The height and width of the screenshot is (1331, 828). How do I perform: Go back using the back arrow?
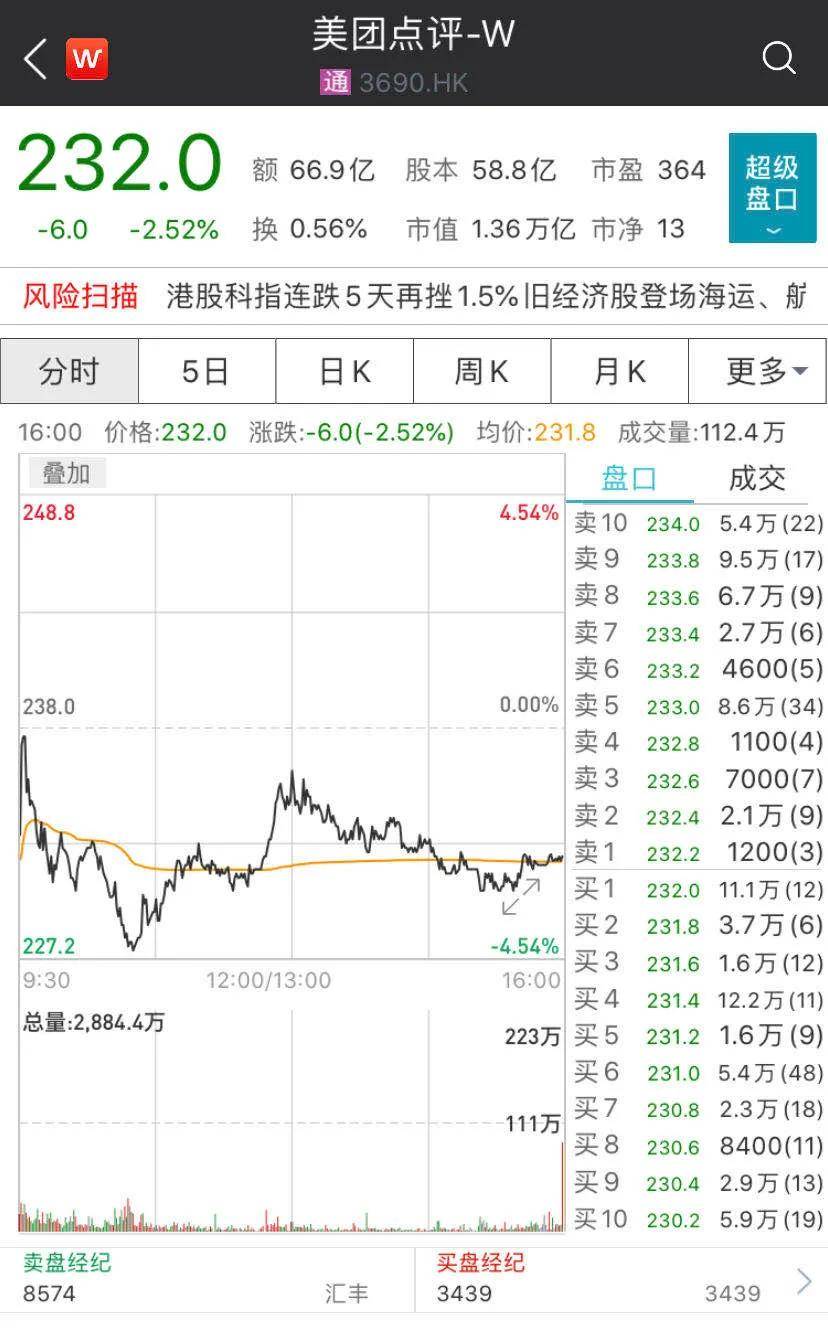[33, 58]
